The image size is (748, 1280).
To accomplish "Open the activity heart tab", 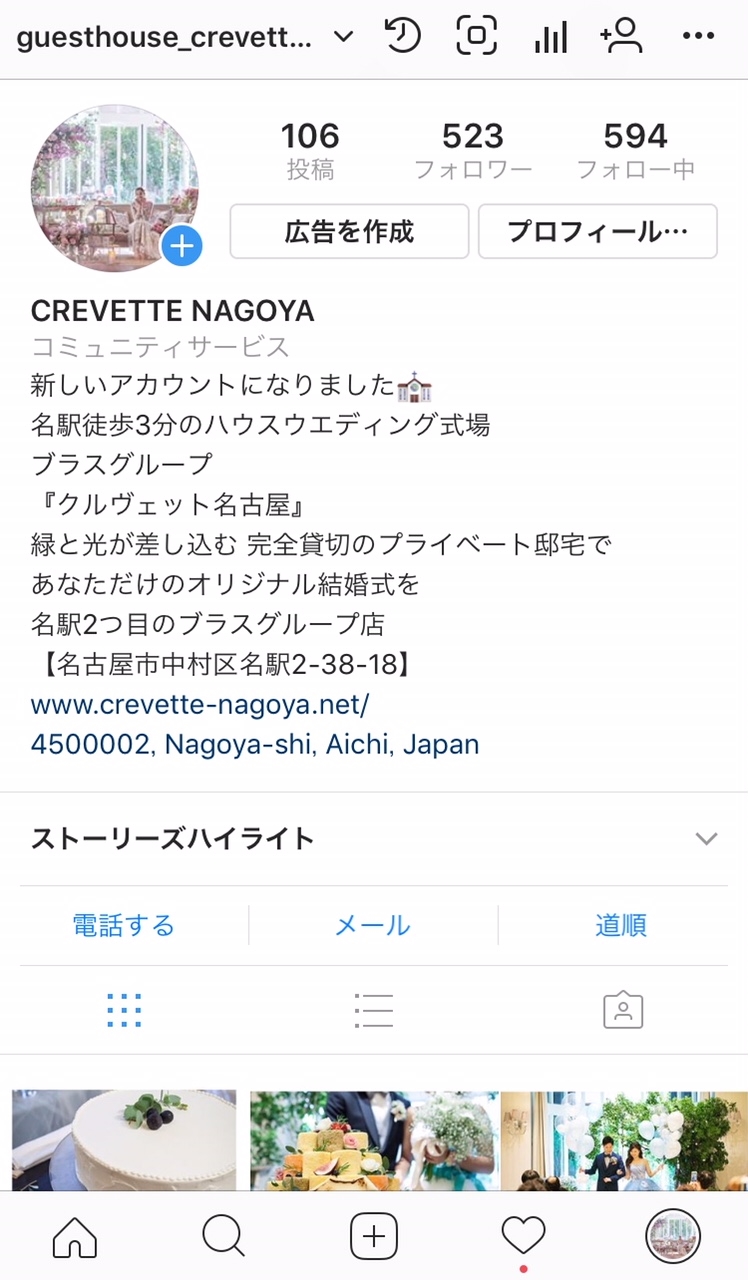I will pyautogui.click(x=523, y=1237).
